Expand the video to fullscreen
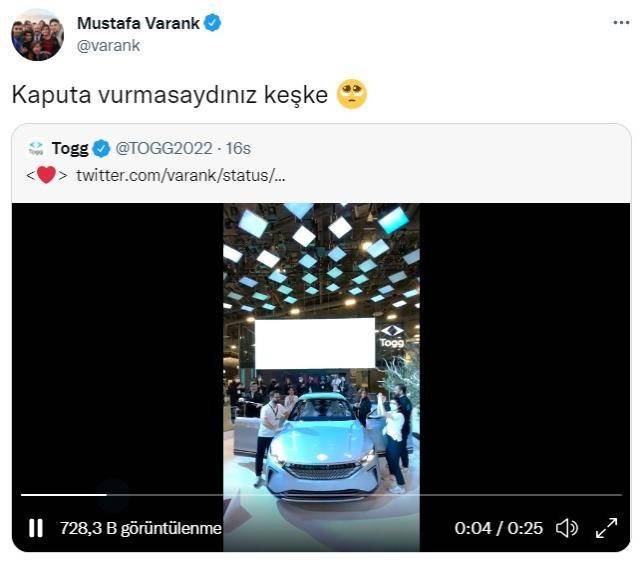Image resolution: width=640 pixels, height=568 pixels. [607, 528]
